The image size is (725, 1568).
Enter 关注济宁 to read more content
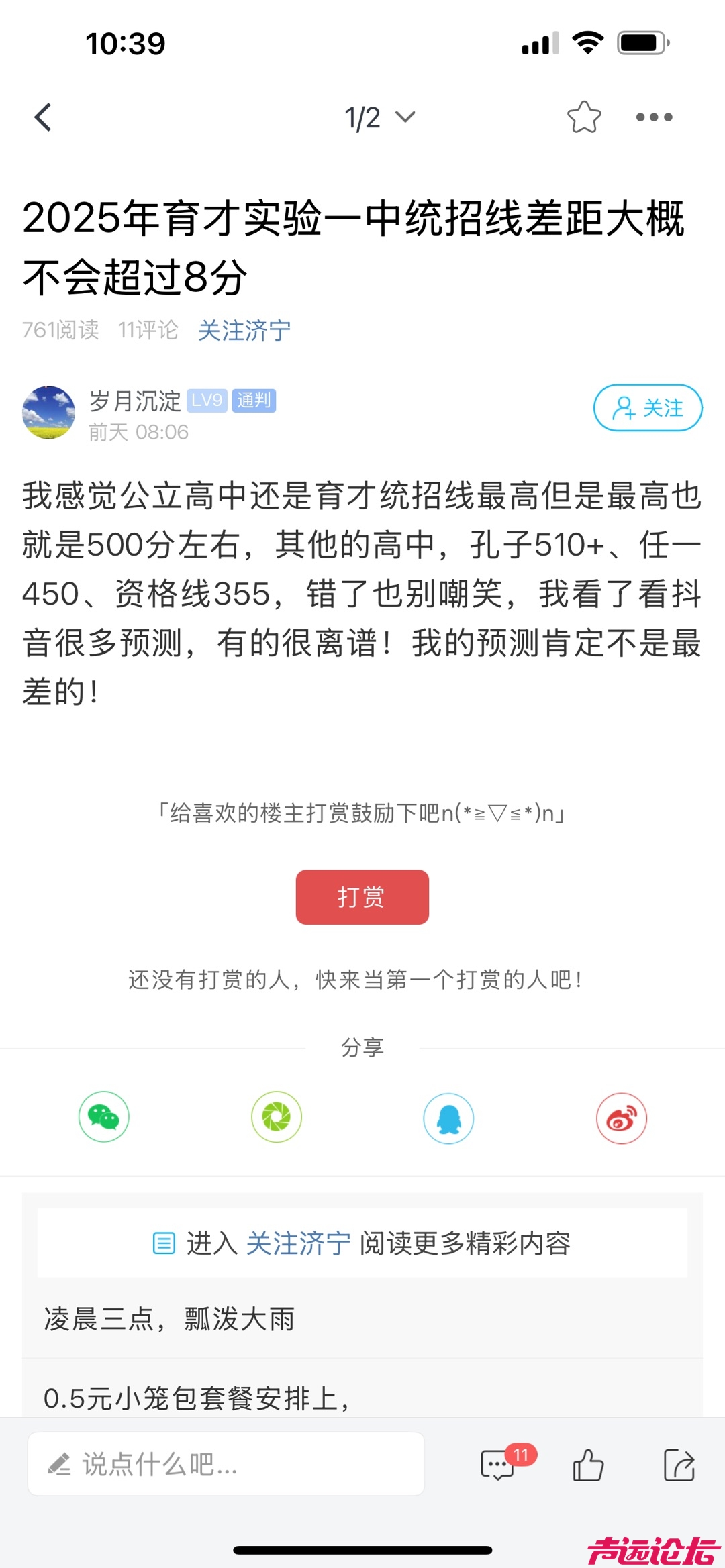tap(298, 1243)
